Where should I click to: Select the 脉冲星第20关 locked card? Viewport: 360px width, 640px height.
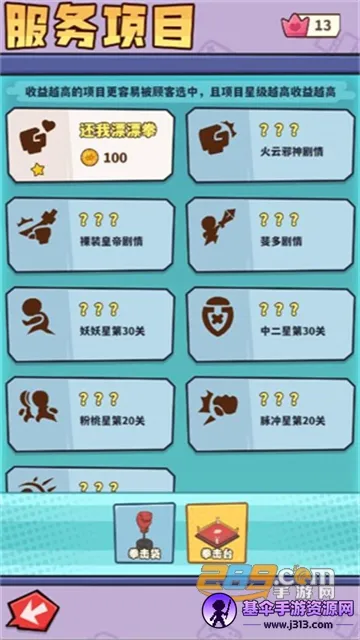point(271,415)
